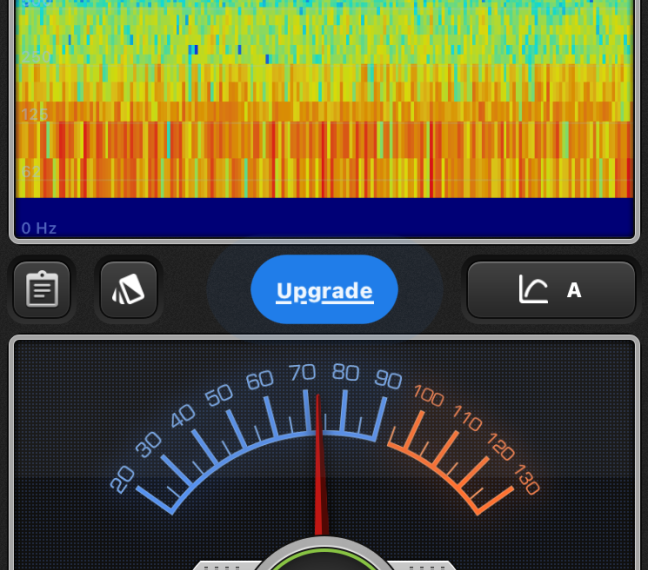Viewport: 648px width, 570px height.
Task: Open the clipboard notes icon
Action: 42,290
